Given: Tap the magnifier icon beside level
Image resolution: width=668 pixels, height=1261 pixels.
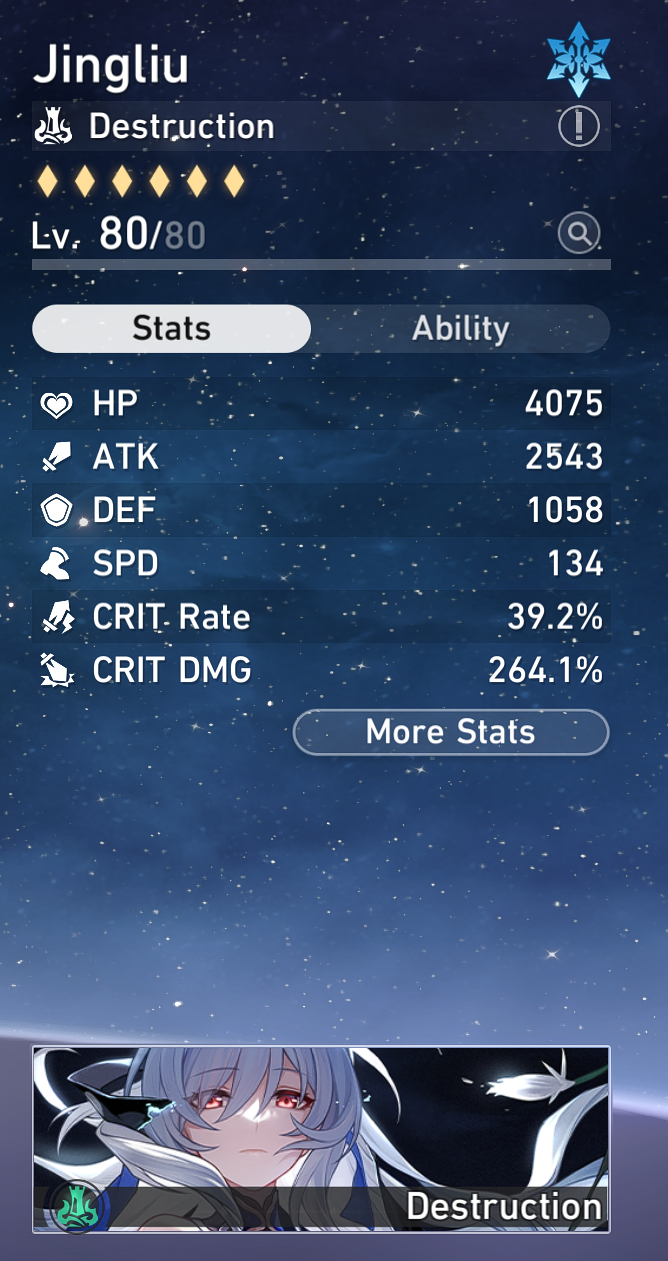Looking at the screenshot, I should point(578,234).
